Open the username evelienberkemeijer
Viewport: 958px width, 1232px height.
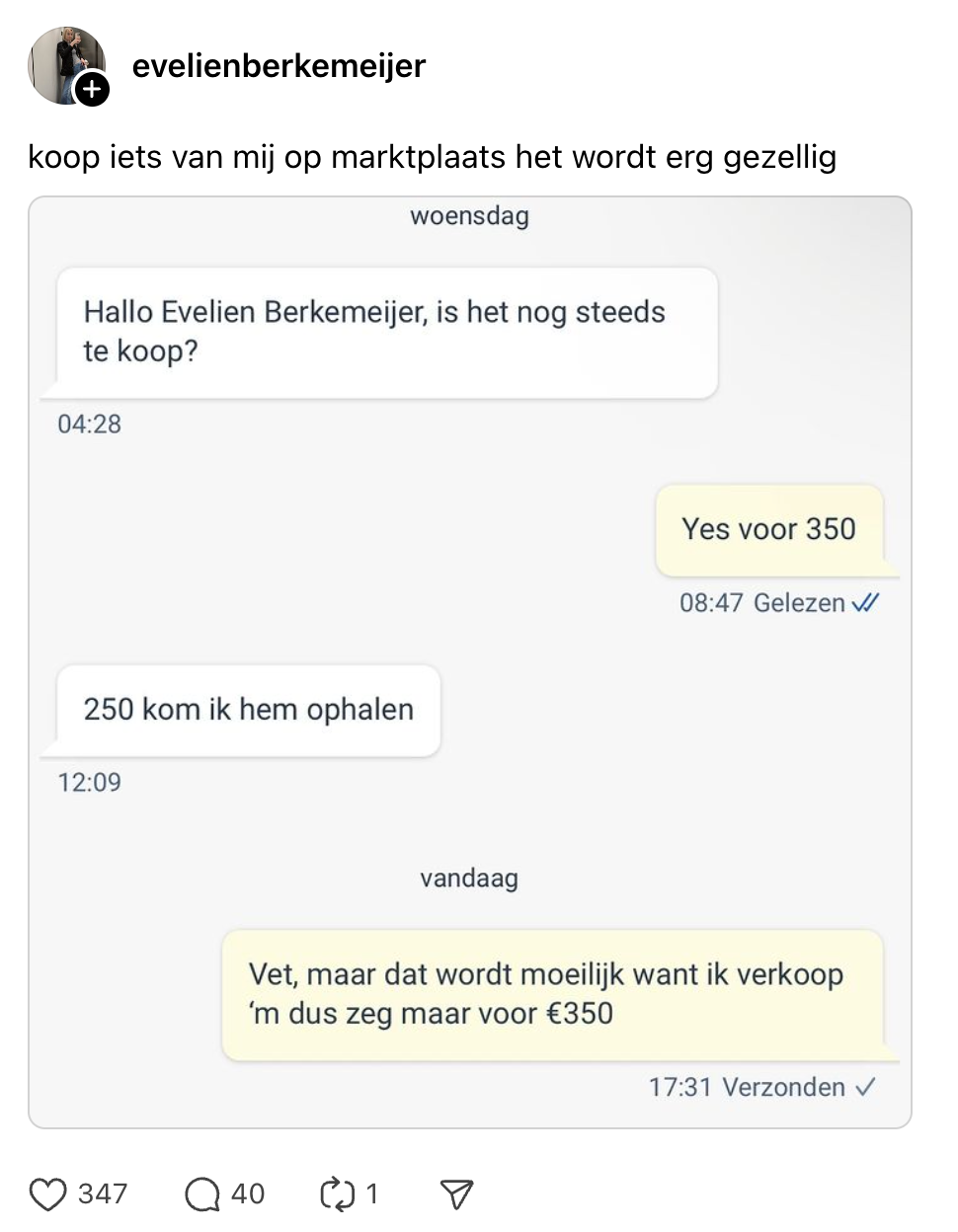click(279, 66)
